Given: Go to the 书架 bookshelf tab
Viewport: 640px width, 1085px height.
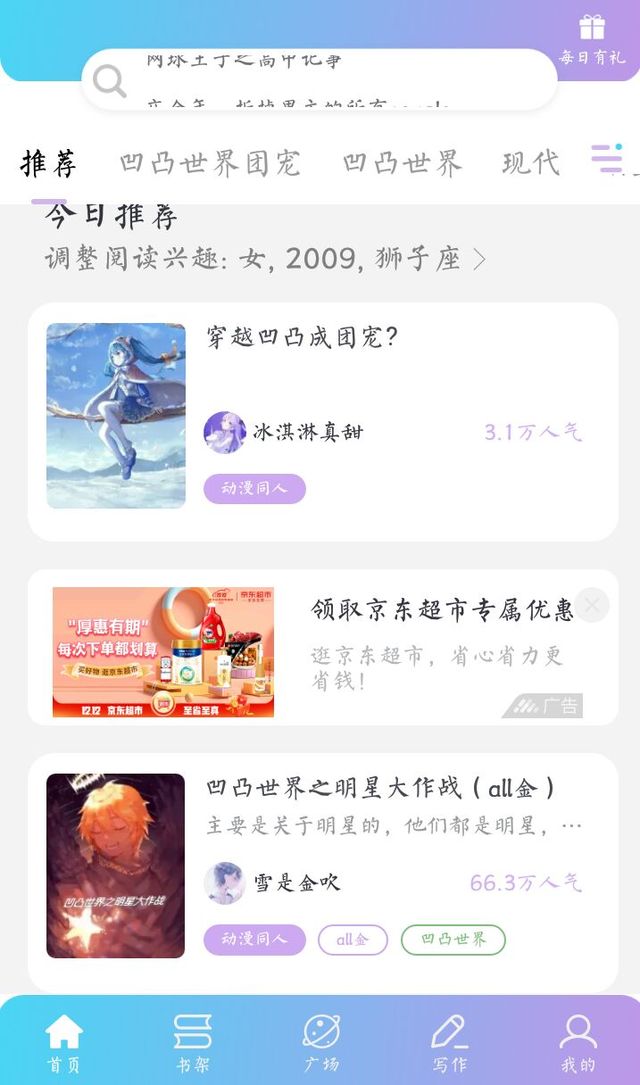Looking at the screenshot, I should point(192,1041).
